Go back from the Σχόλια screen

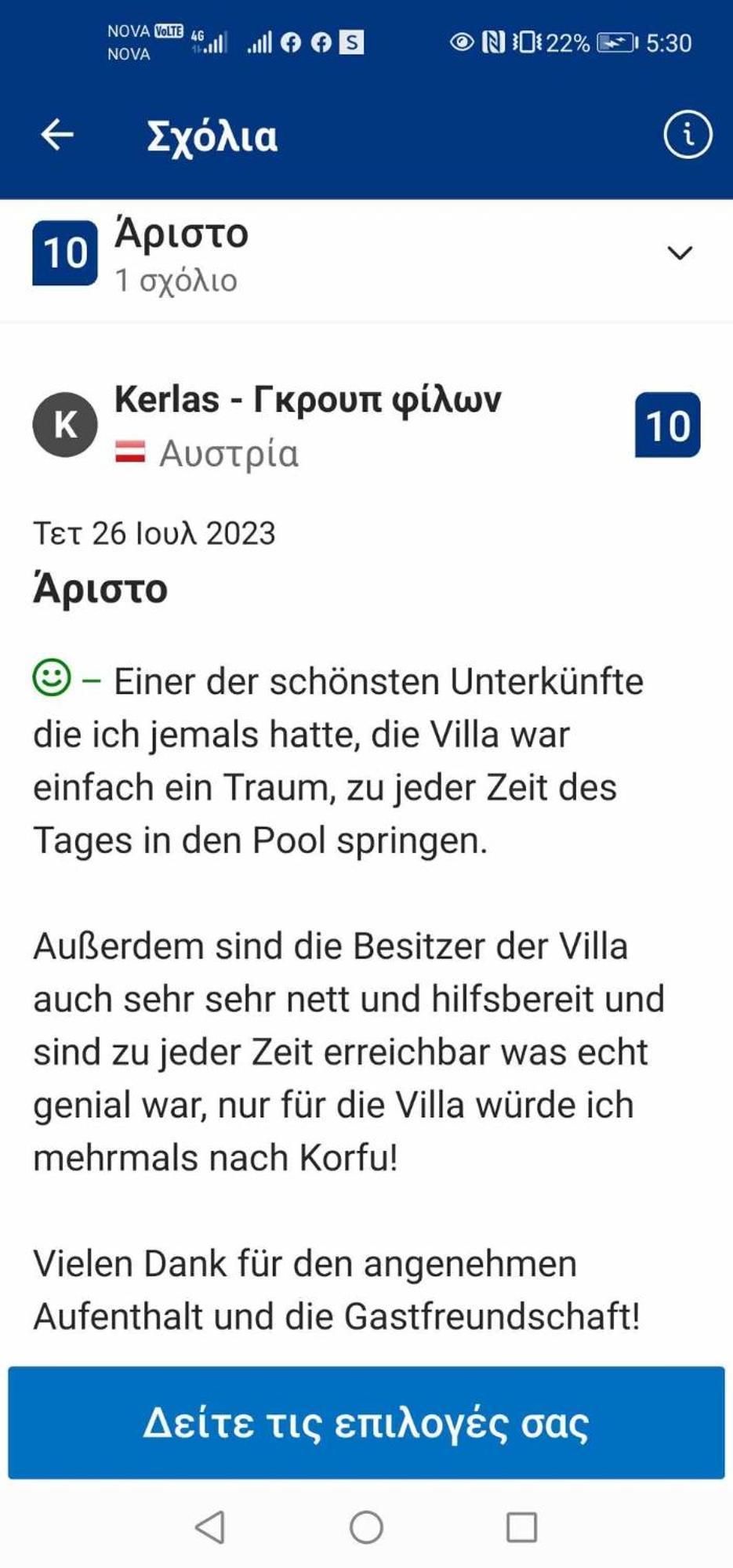pyautogui.click(x=57, y=135)
